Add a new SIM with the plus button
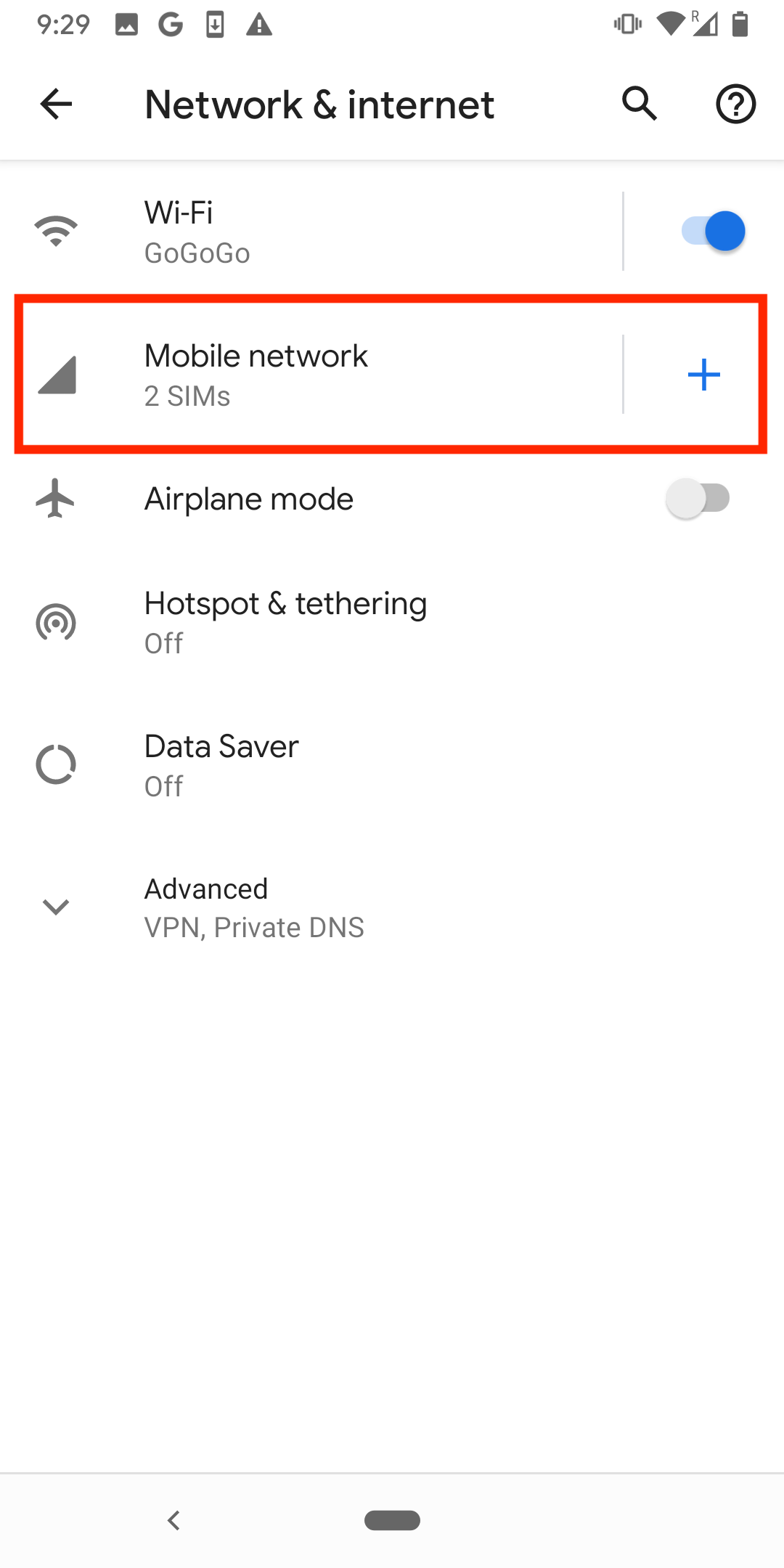Screen dimensions: 784x1568 tap(703, 374)
